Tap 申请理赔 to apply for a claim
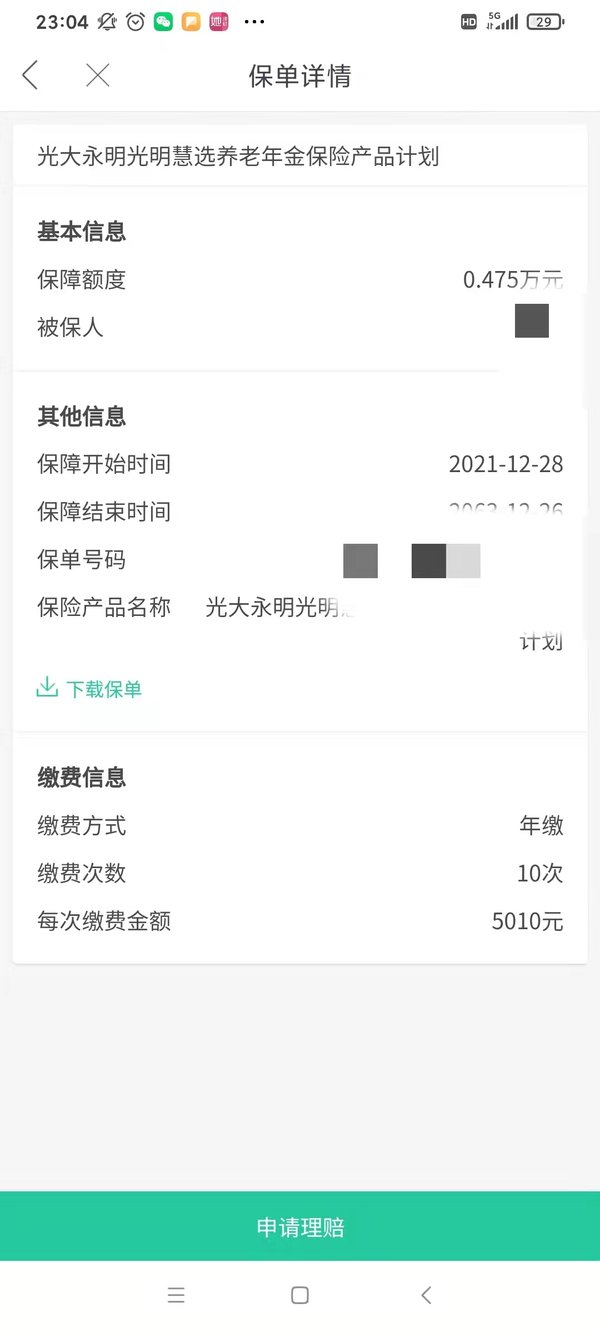Image resolution: width=600 pixels, height=1333 pixels. tap(300, 1226)
